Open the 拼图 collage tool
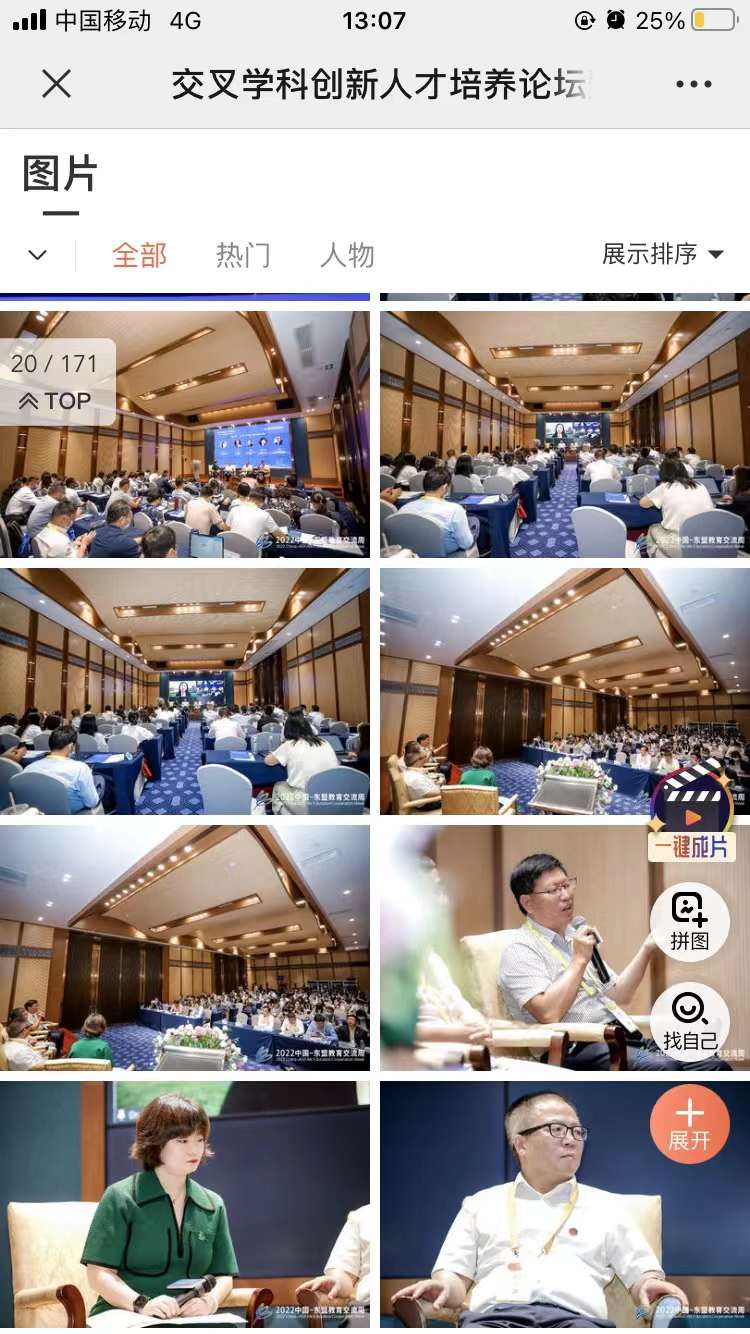The width and height of the screenshot is (750, 1334). point(689,921)
